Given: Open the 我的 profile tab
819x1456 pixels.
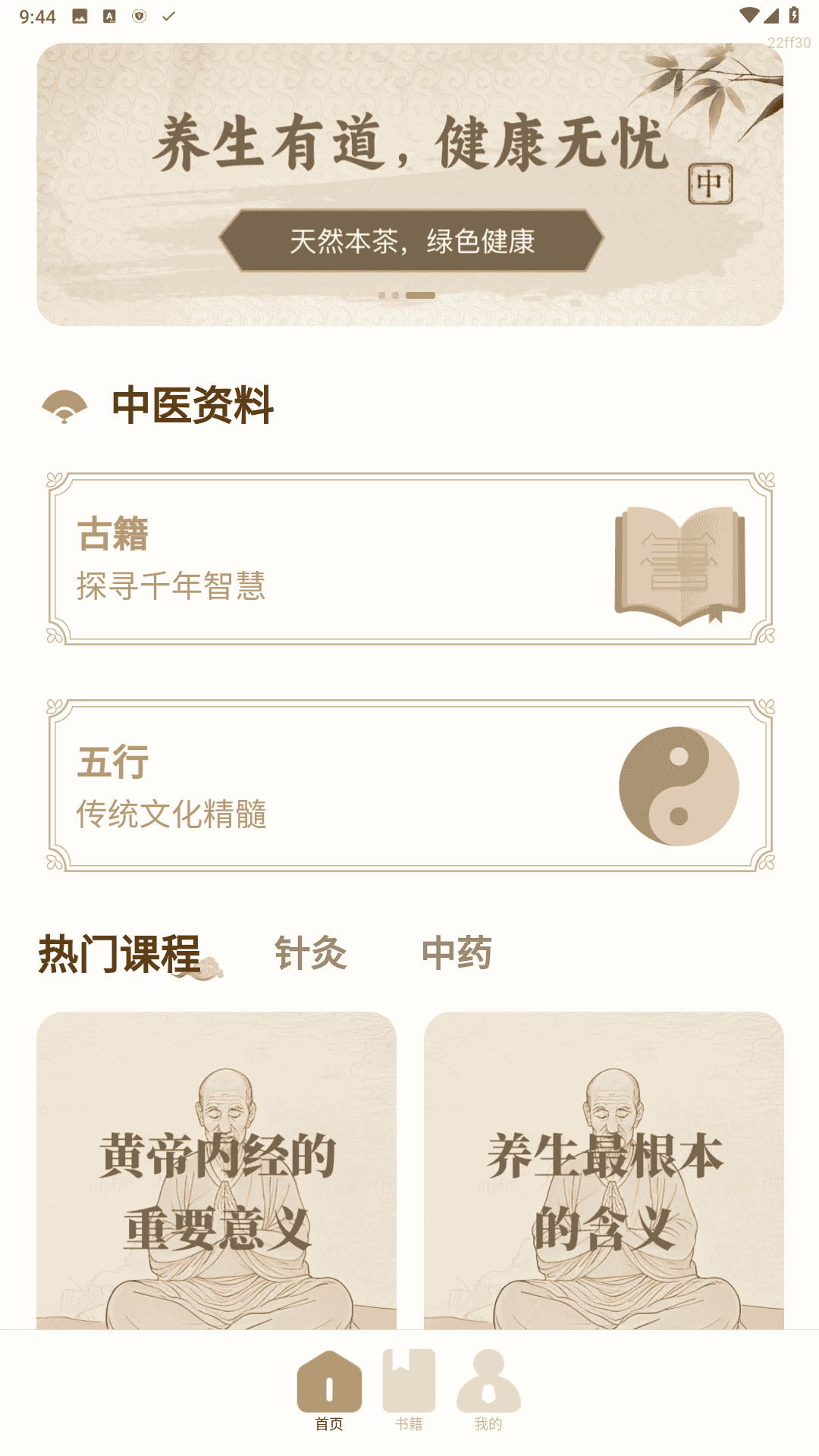Looking at the screenshot, I should (x=488, y=1390).
